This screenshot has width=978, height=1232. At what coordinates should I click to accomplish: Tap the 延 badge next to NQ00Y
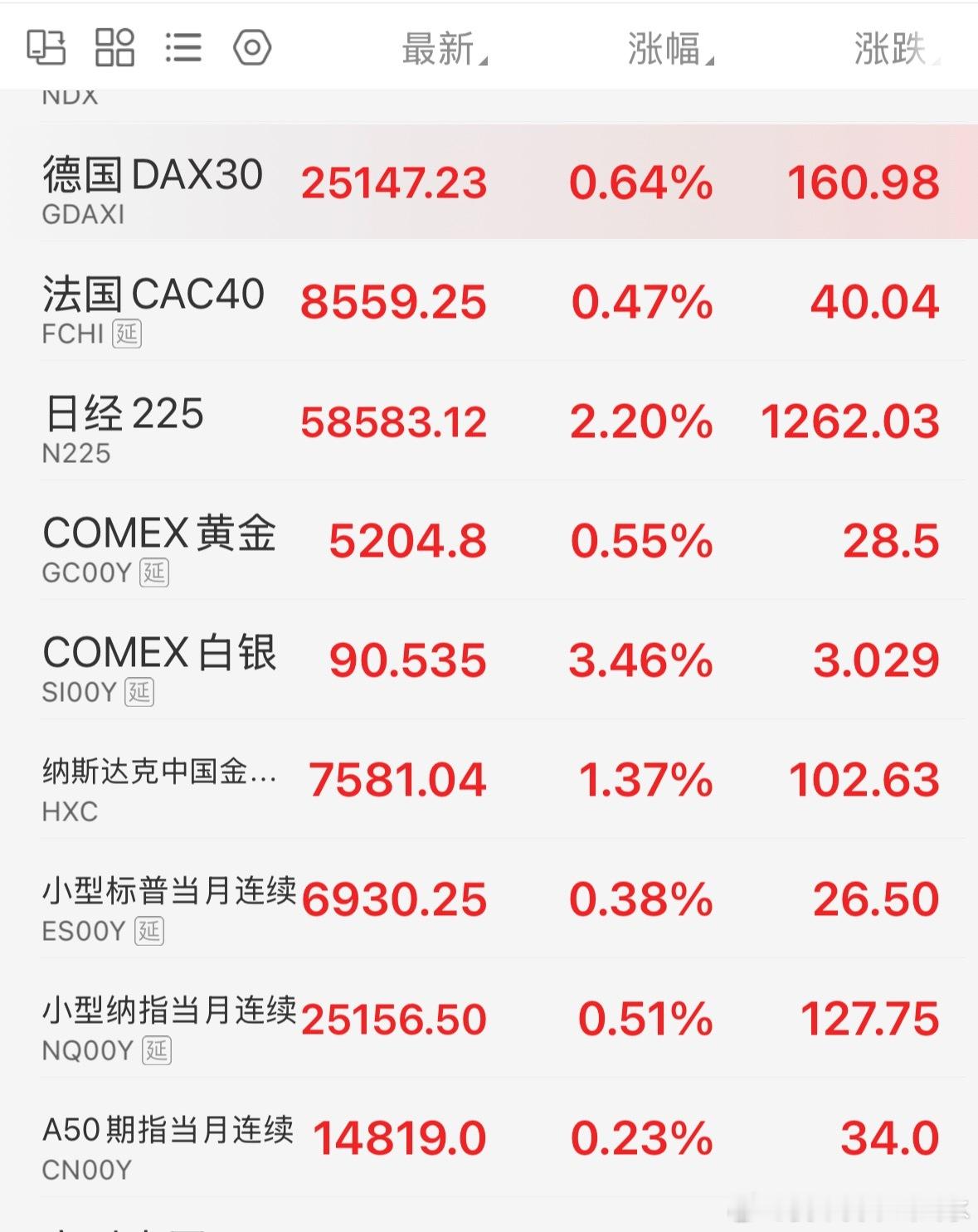(x=157, y=1051)
